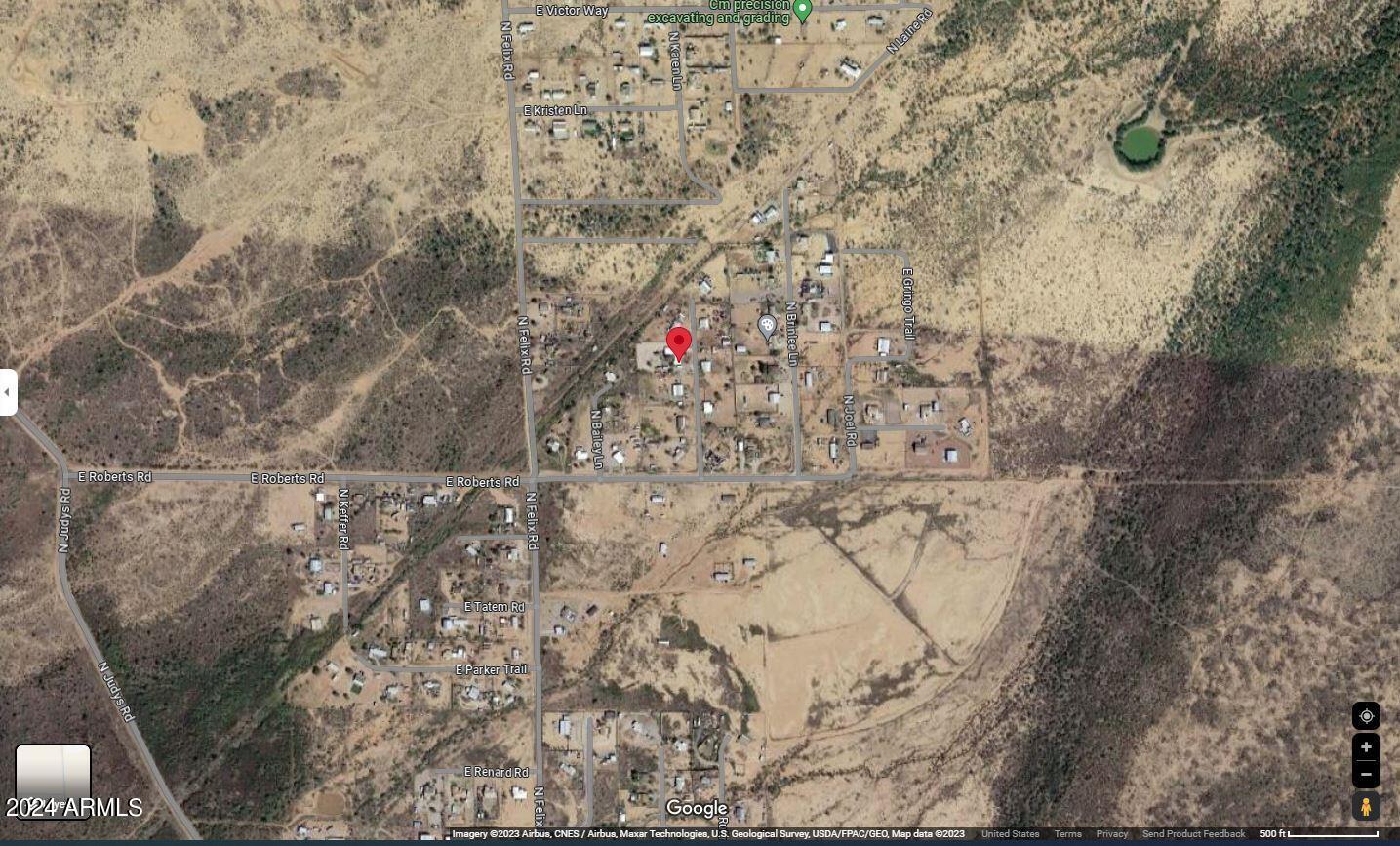Expand the collapsed side panel arrow
Viewport: 1400px width, 846px height.
tap(8, 392)
